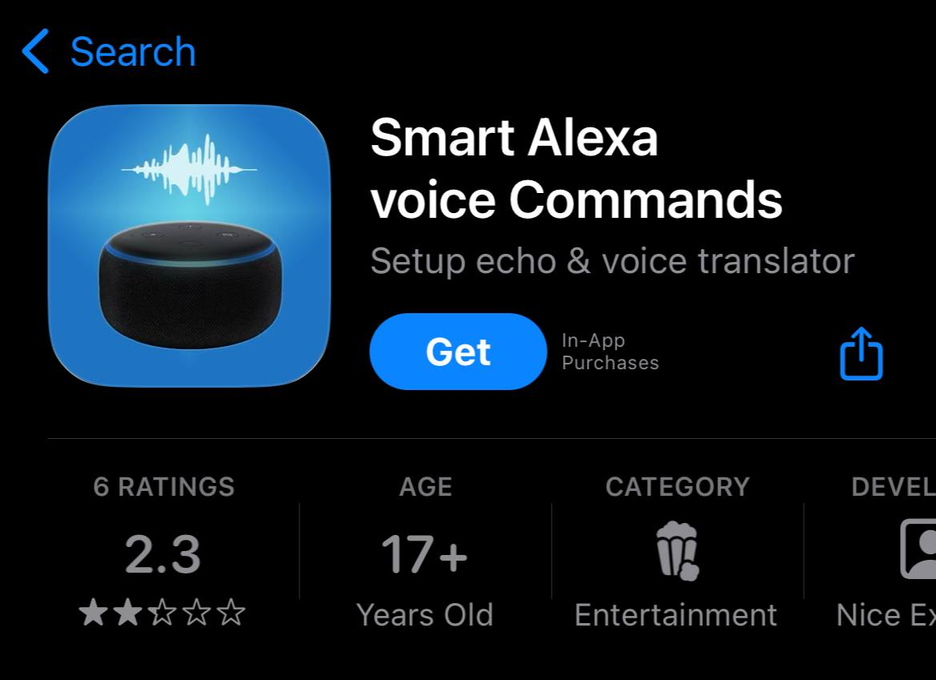Open the 6 Ratings section
The height and width of the screenshot is (680, 936).
coord(164,555)
